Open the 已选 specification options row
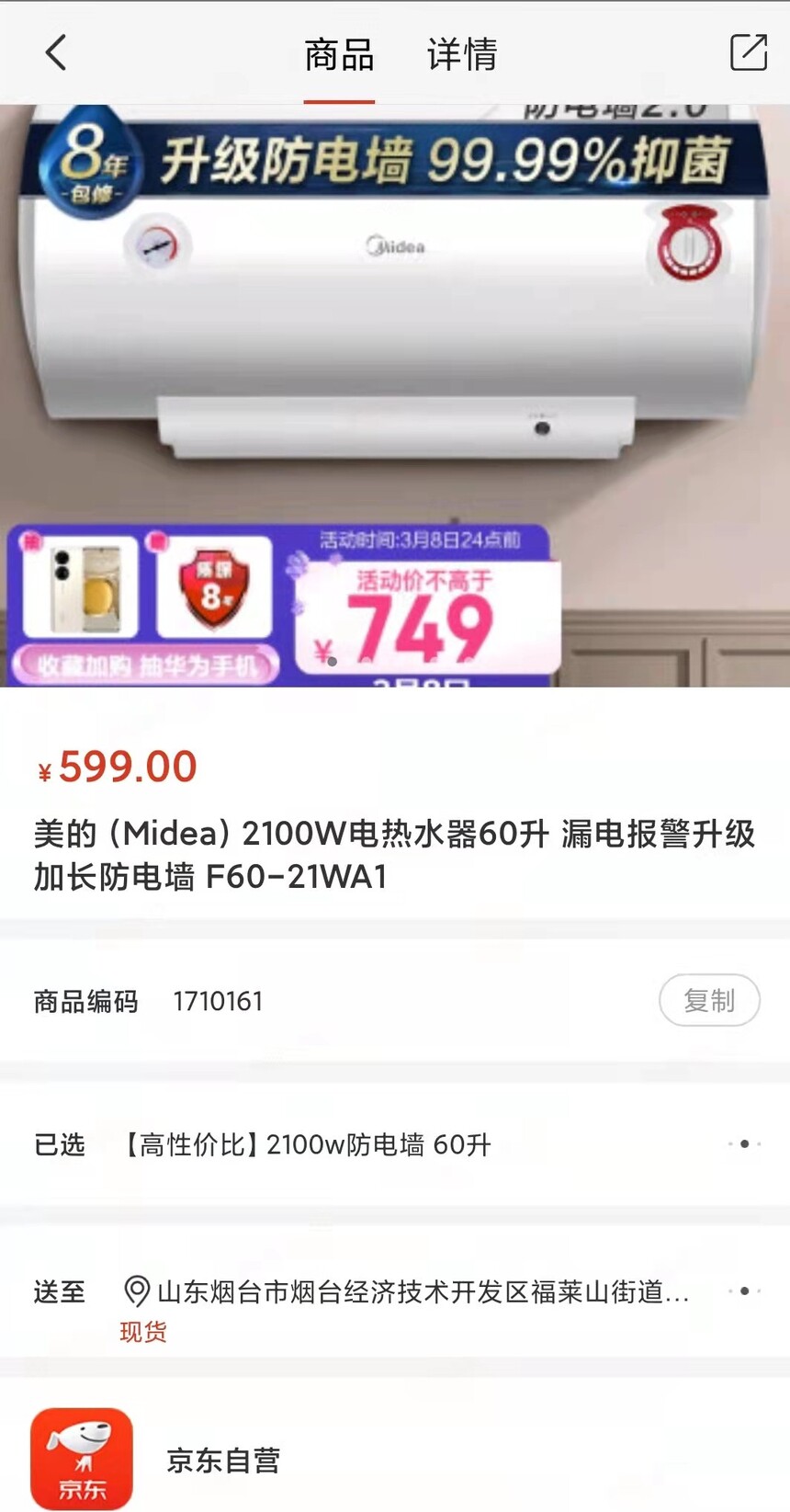The image size is (790, 1512). point(395,1144)
